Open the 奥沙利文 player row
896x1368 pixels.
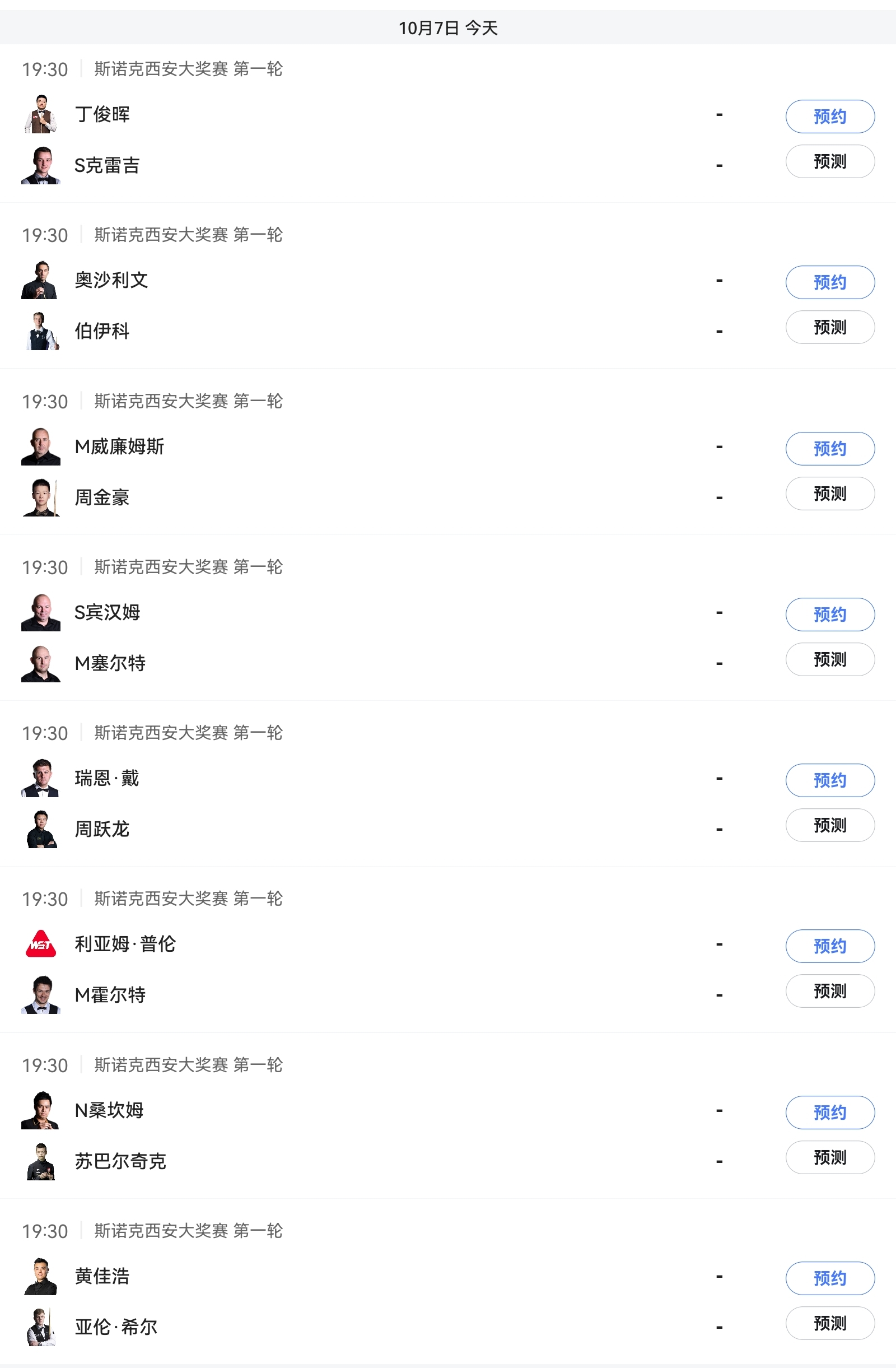(111, 280)
